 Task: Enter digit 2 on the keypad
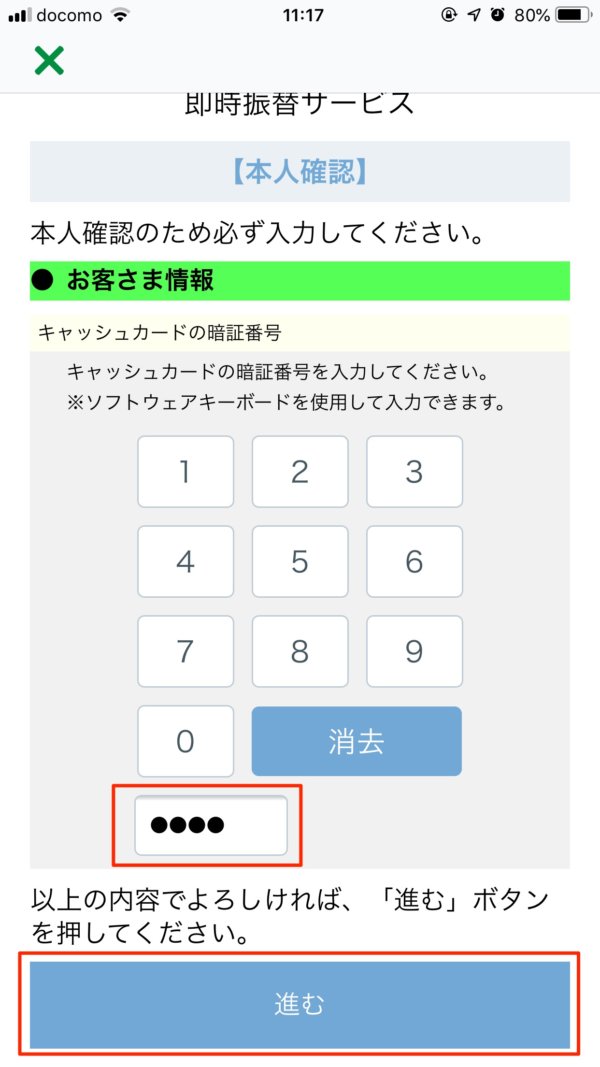coord(300,472)
